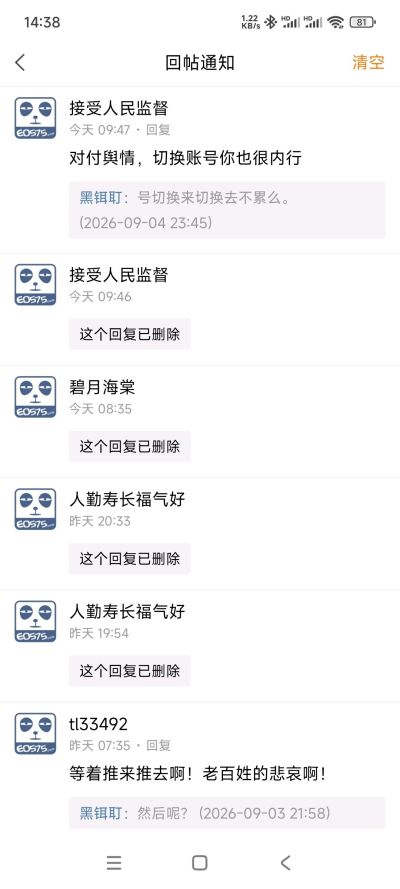Tap 清空 to clear all notifications

[368, 62]
